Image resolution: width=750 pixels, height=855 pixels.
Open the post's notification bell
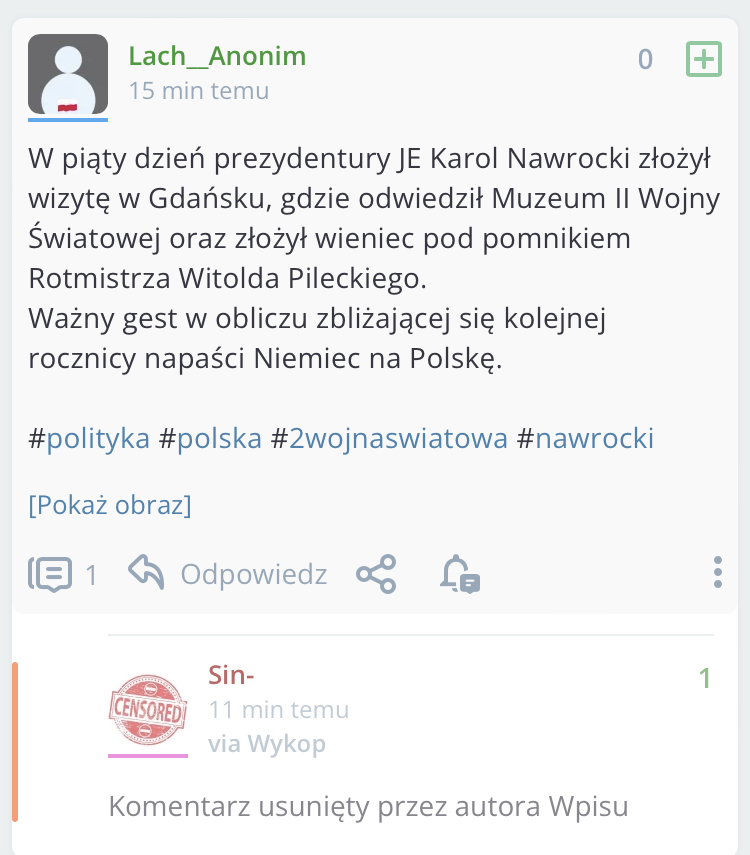(x=460, y=574)
